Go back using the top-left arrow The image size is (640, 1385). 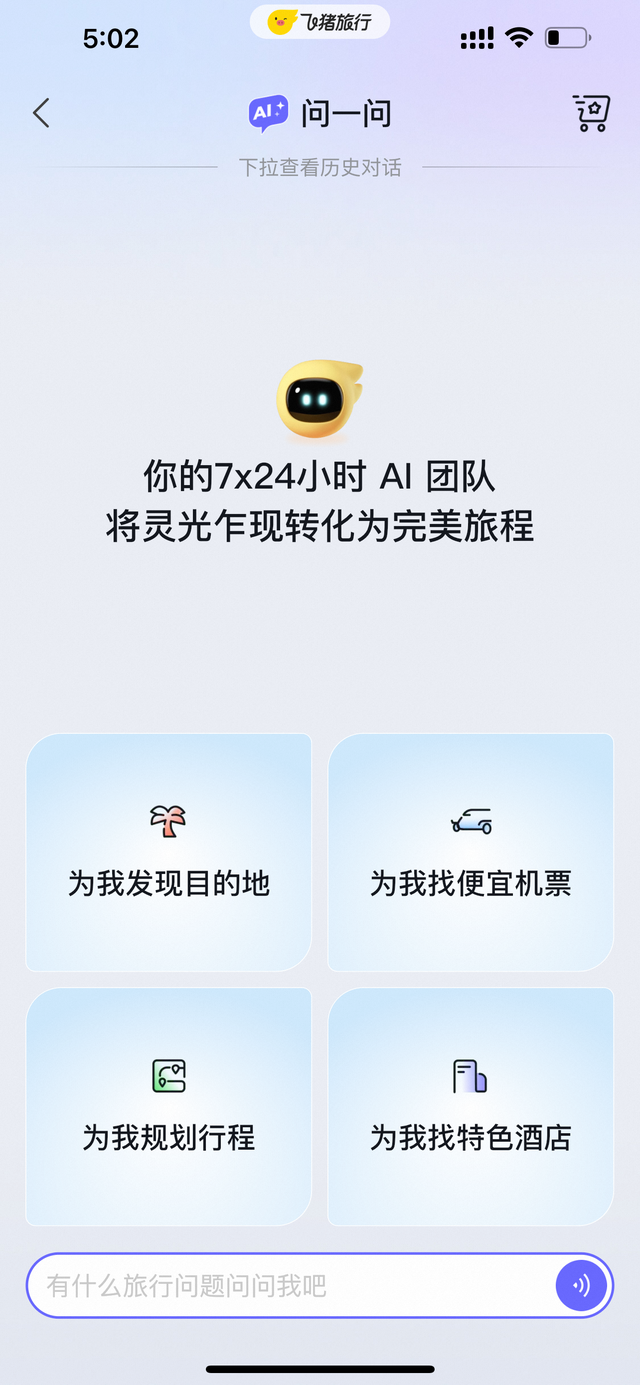point(41,113)
